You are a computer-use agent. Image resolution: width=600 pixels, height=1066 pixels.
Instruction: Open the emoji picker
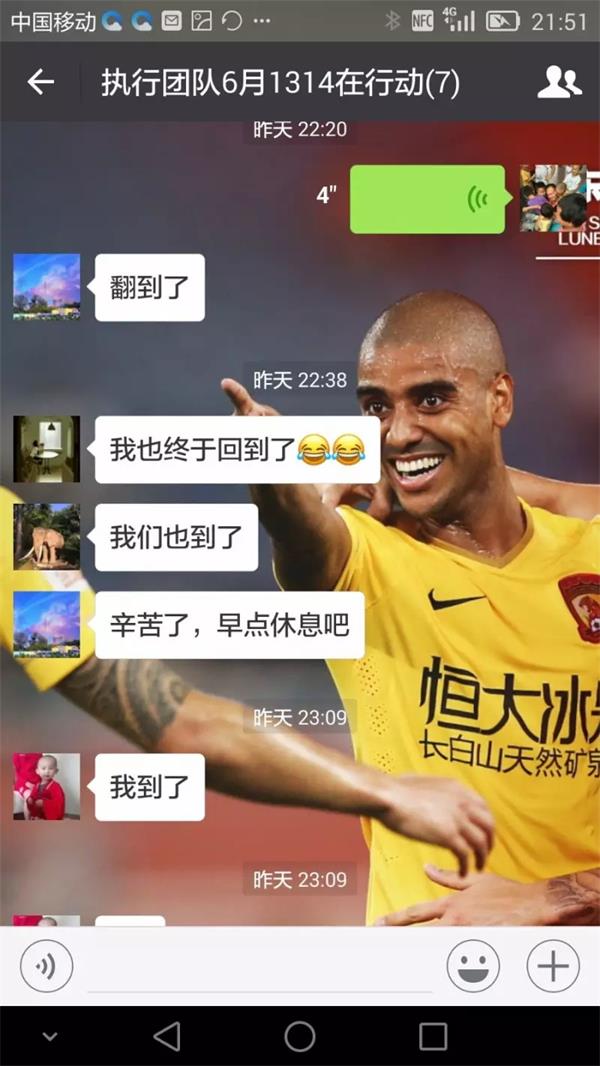click(x=473, y=966)
